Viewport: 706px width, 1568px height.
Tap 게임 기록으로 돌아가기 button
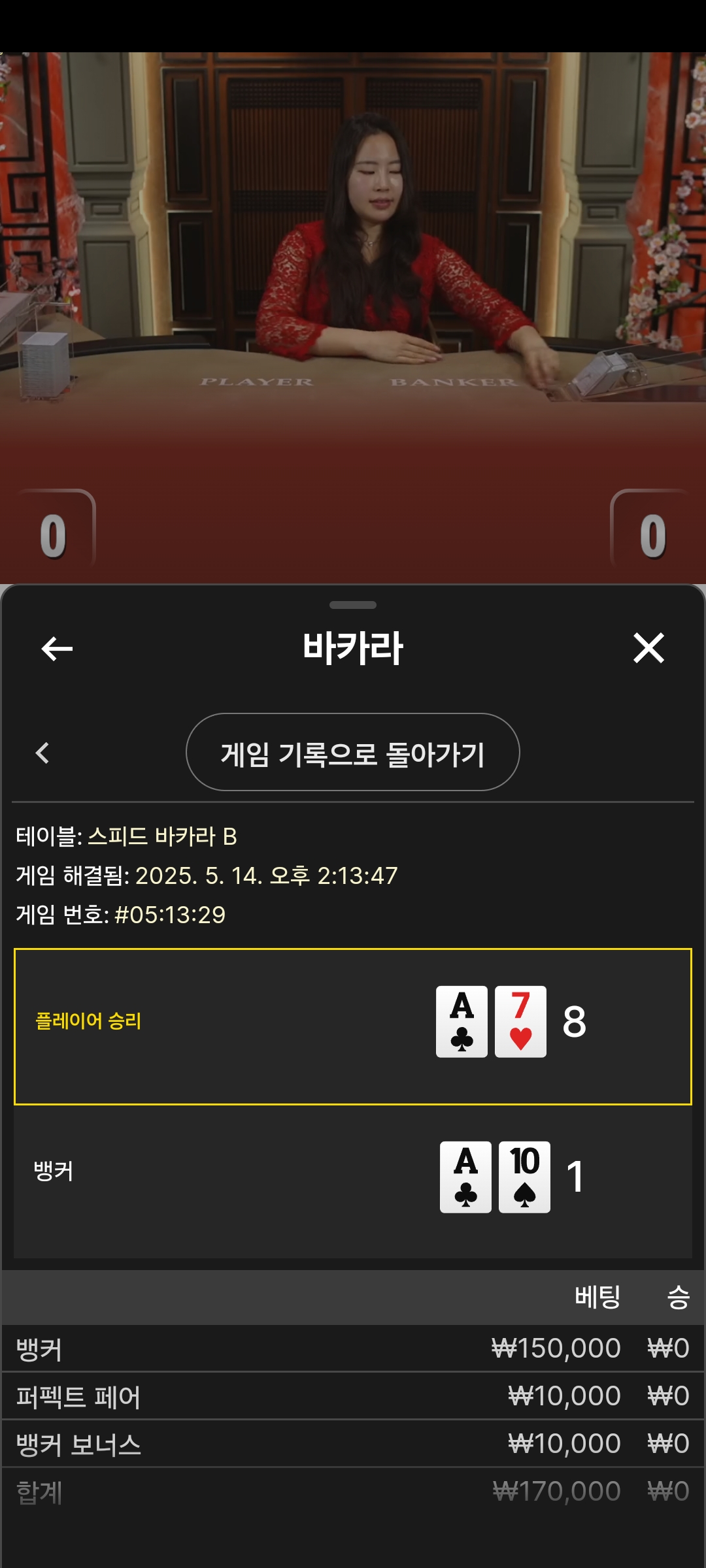(x=353, y=753)
